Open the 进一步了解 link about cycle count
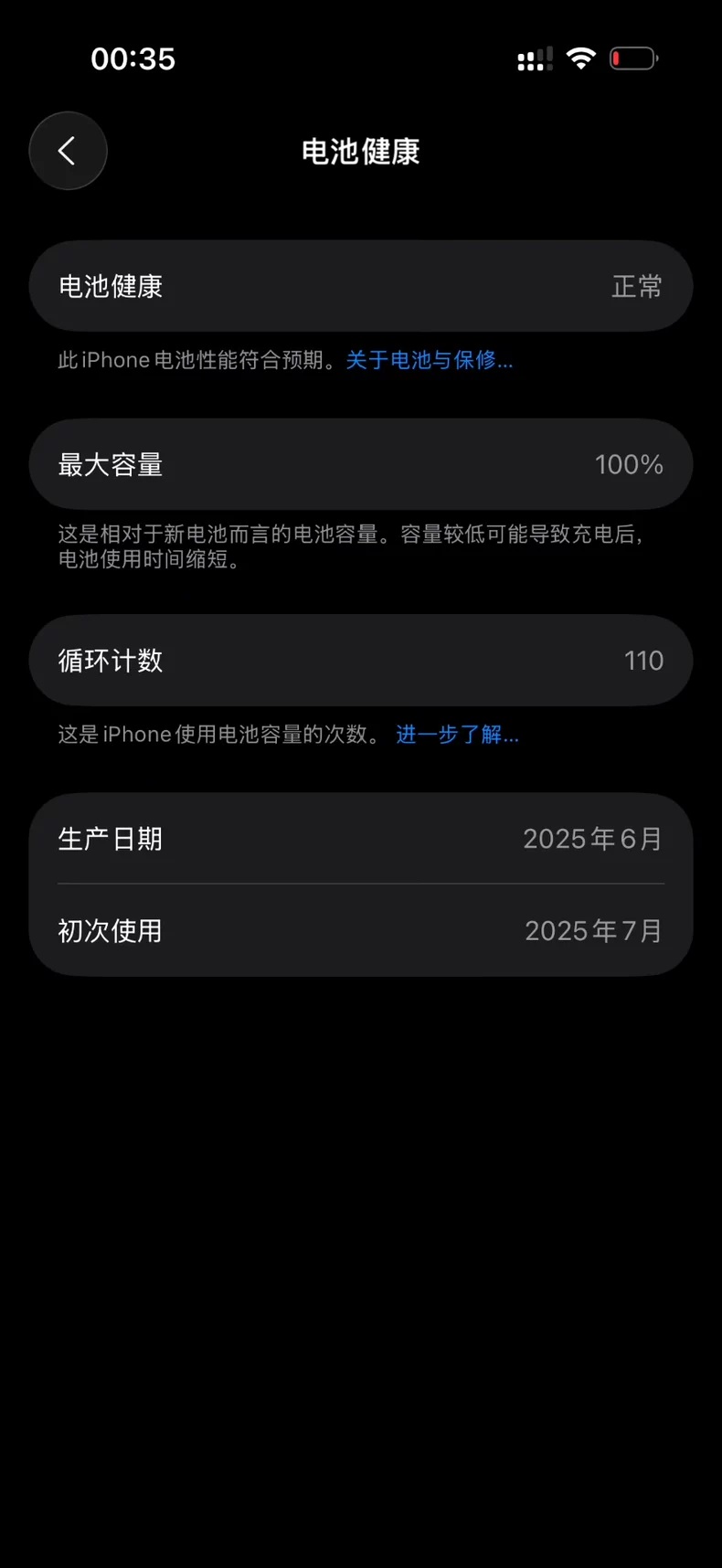This screenshot has width=722, height=1568. pyautogui.click(x=457, y=735)
